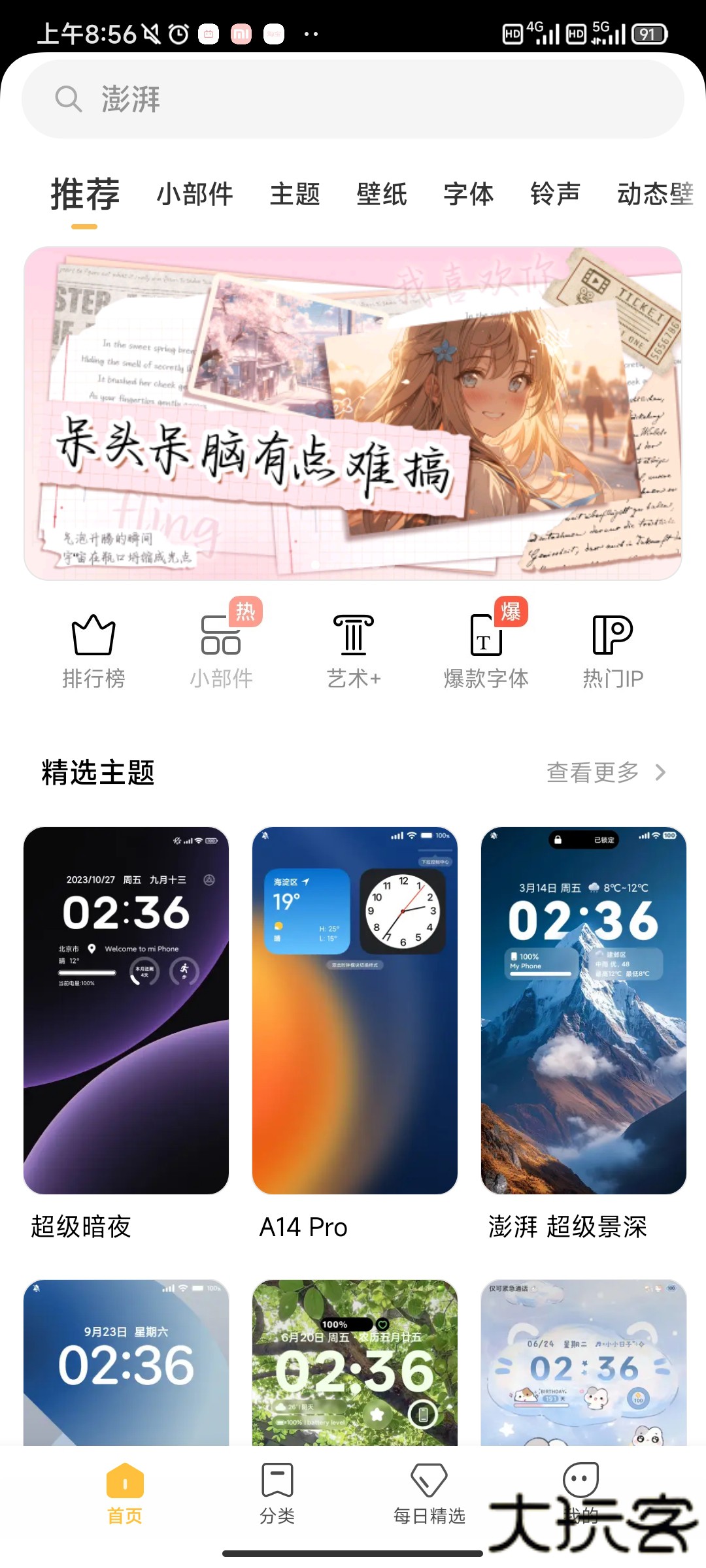Go to the 我的 bottom tab
The image size is (706, 1568).
[x=580, y=1490]
